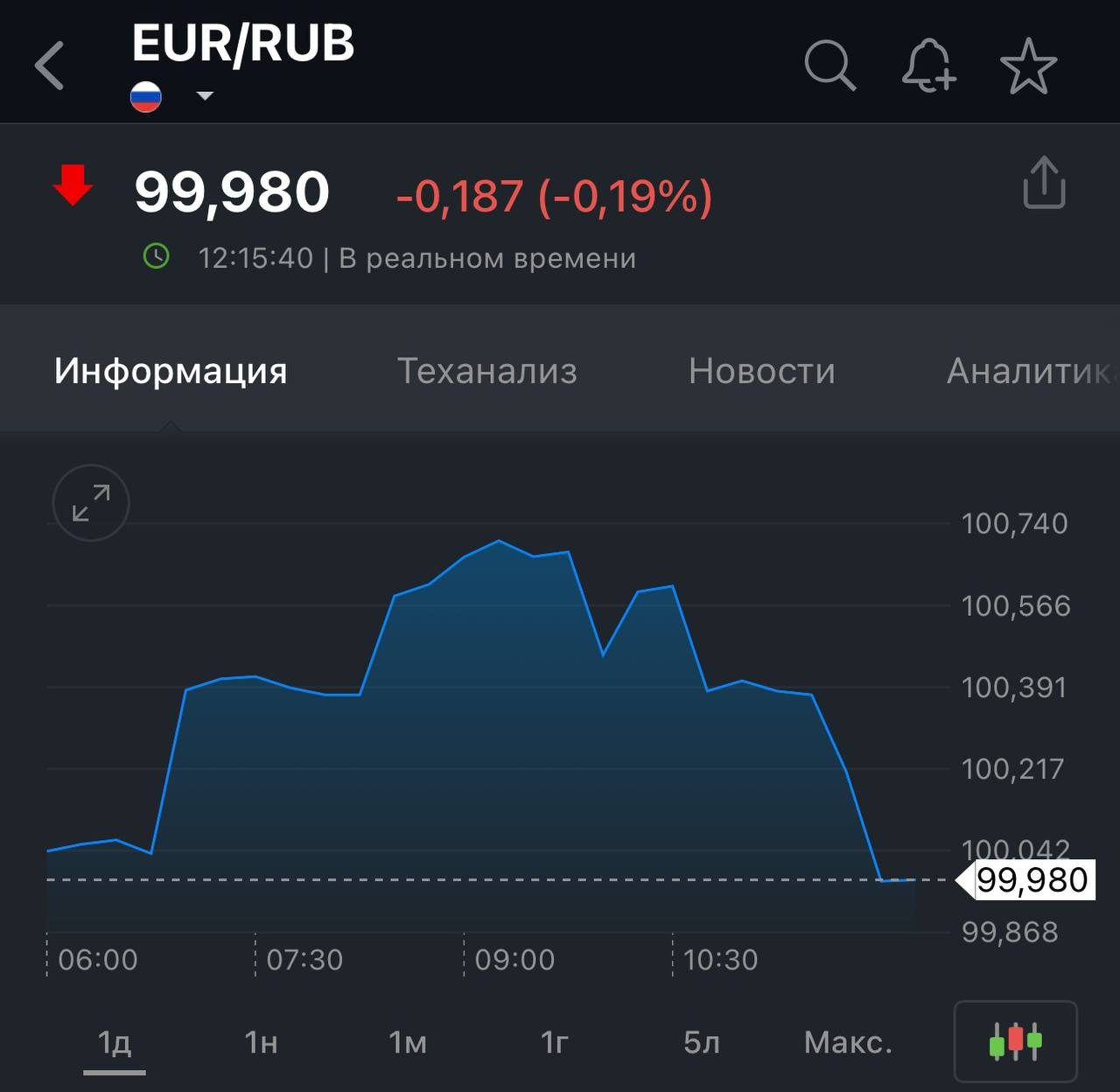This screenshot has width=1120, height=1092.
Task: Open the search magnifier icon
Action: 829,66
